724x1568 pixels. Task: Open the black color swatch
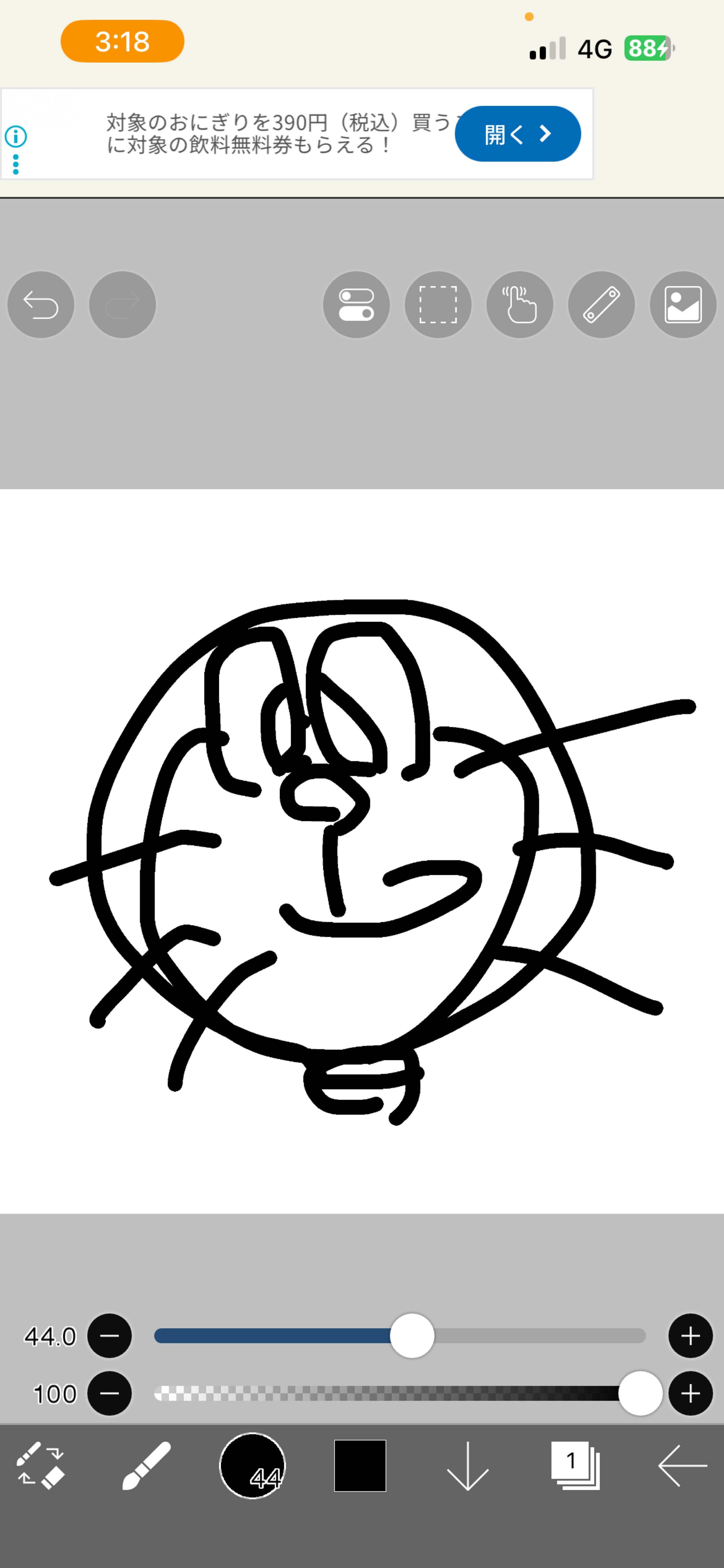[x=360, y=1466]
